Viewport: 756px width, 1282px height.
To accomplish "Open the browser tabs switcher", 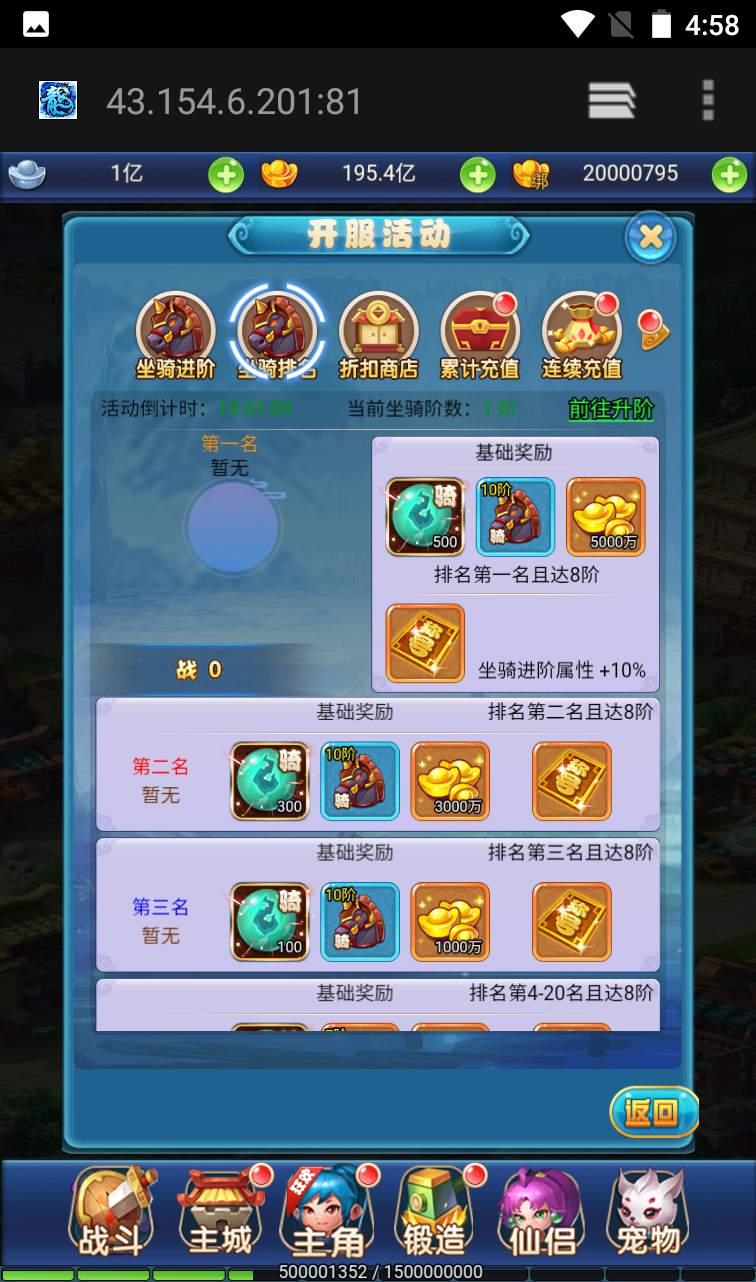I will [612, 100].
